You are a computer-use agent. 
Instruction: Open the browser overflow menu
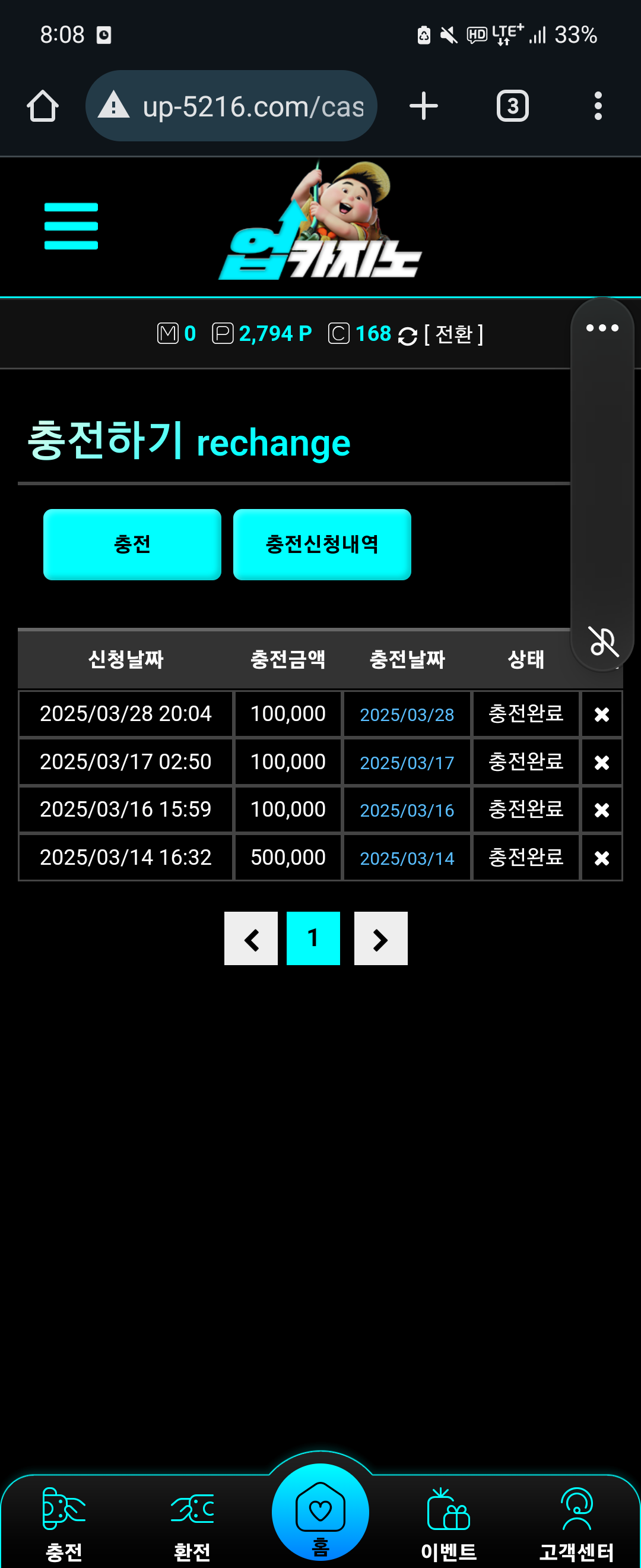coord(598,106)
